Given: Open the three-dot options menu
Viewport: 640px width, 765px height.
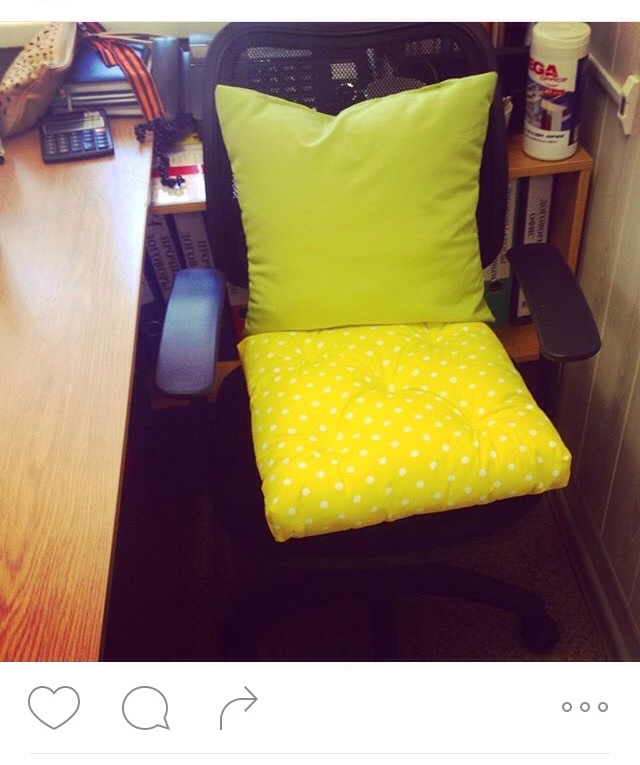Looking at the screenshot, I should (584, 707).
